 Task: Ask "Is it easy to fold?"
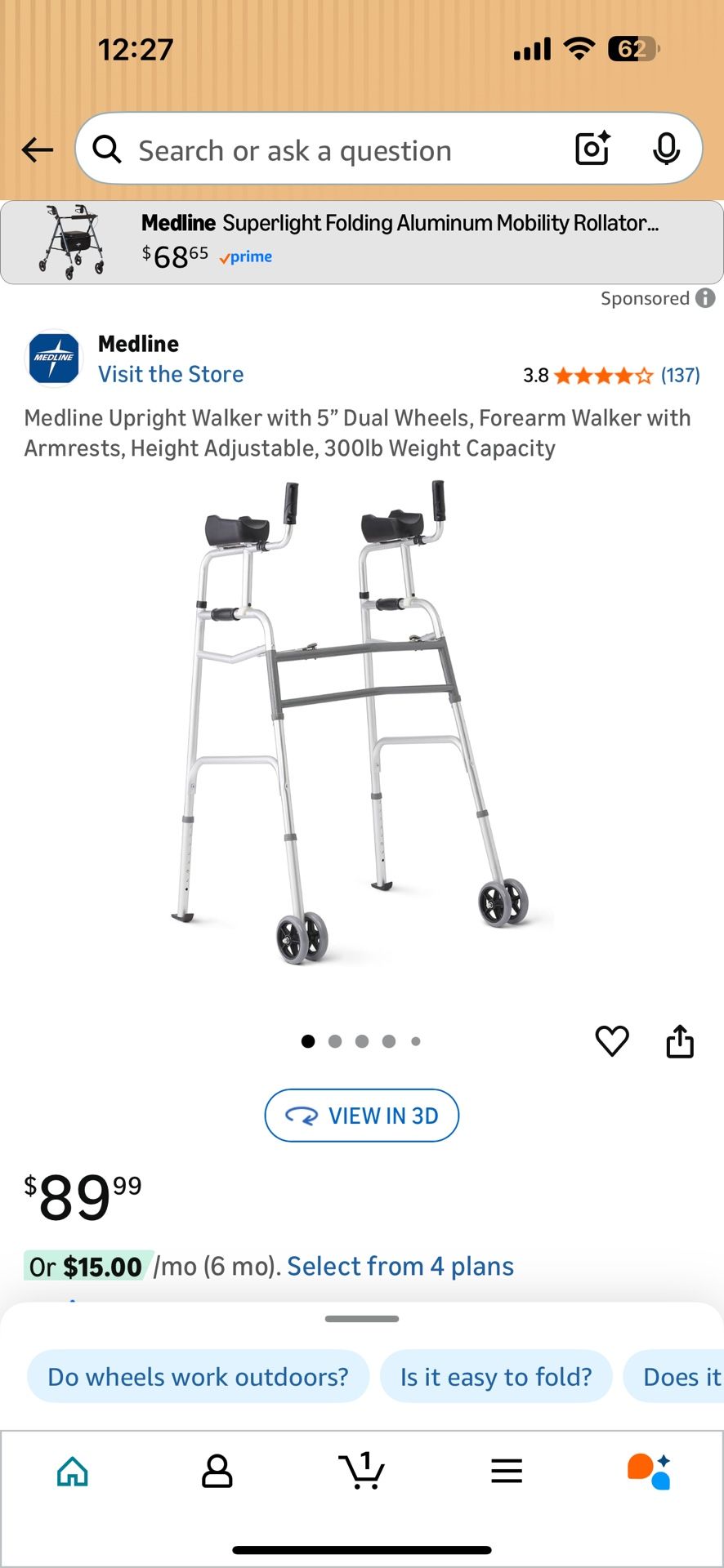point(496,1377)
